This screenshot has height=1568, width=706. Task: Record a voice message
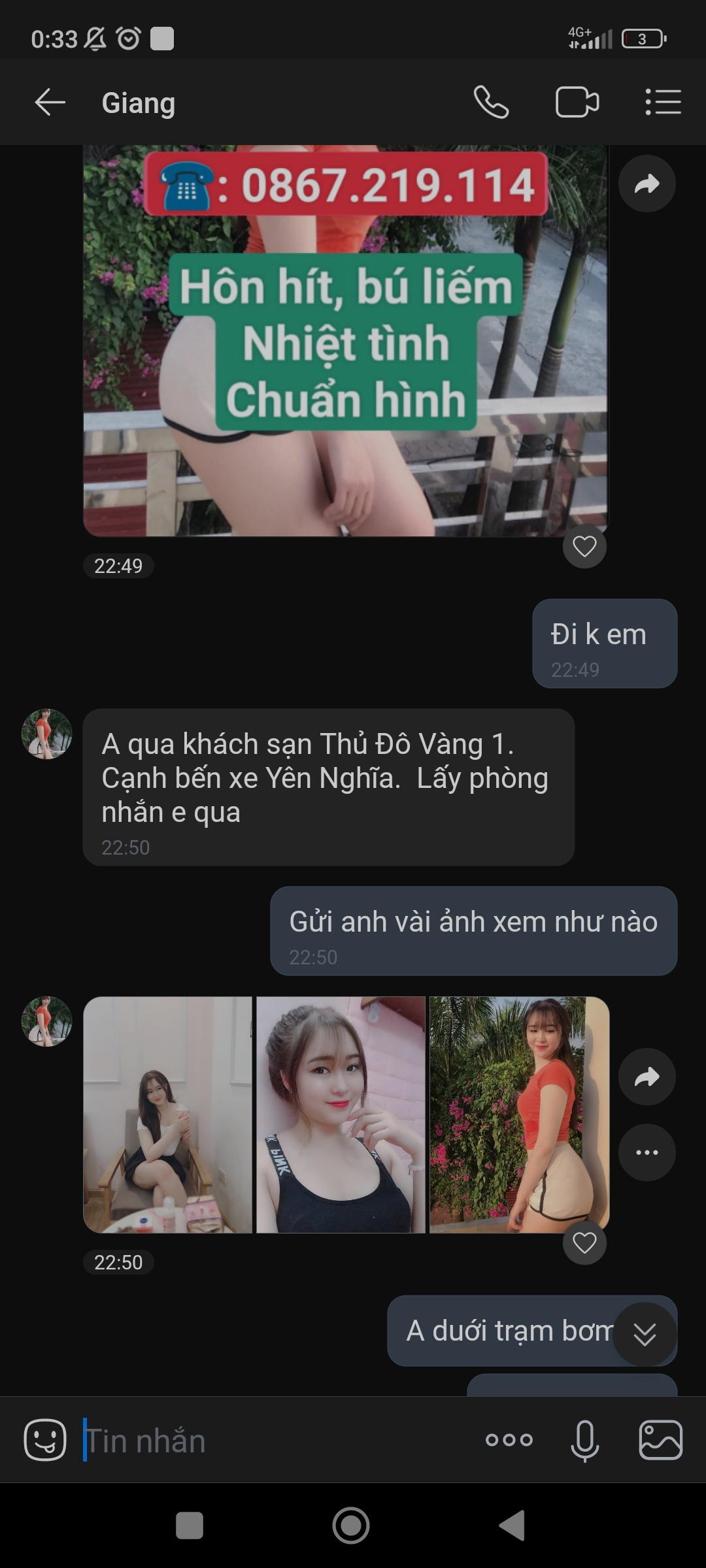pyautogui.click(x=584, y=1440)
